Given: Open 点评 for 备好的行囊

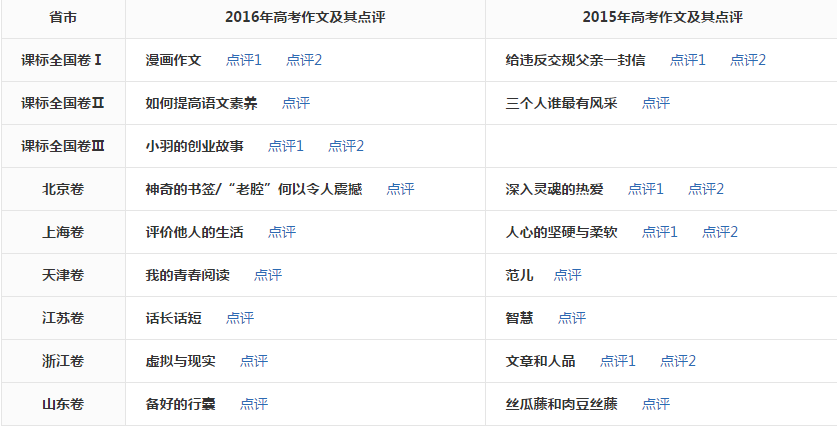Looking at the screenshot, I should click(x=254, y=404).
